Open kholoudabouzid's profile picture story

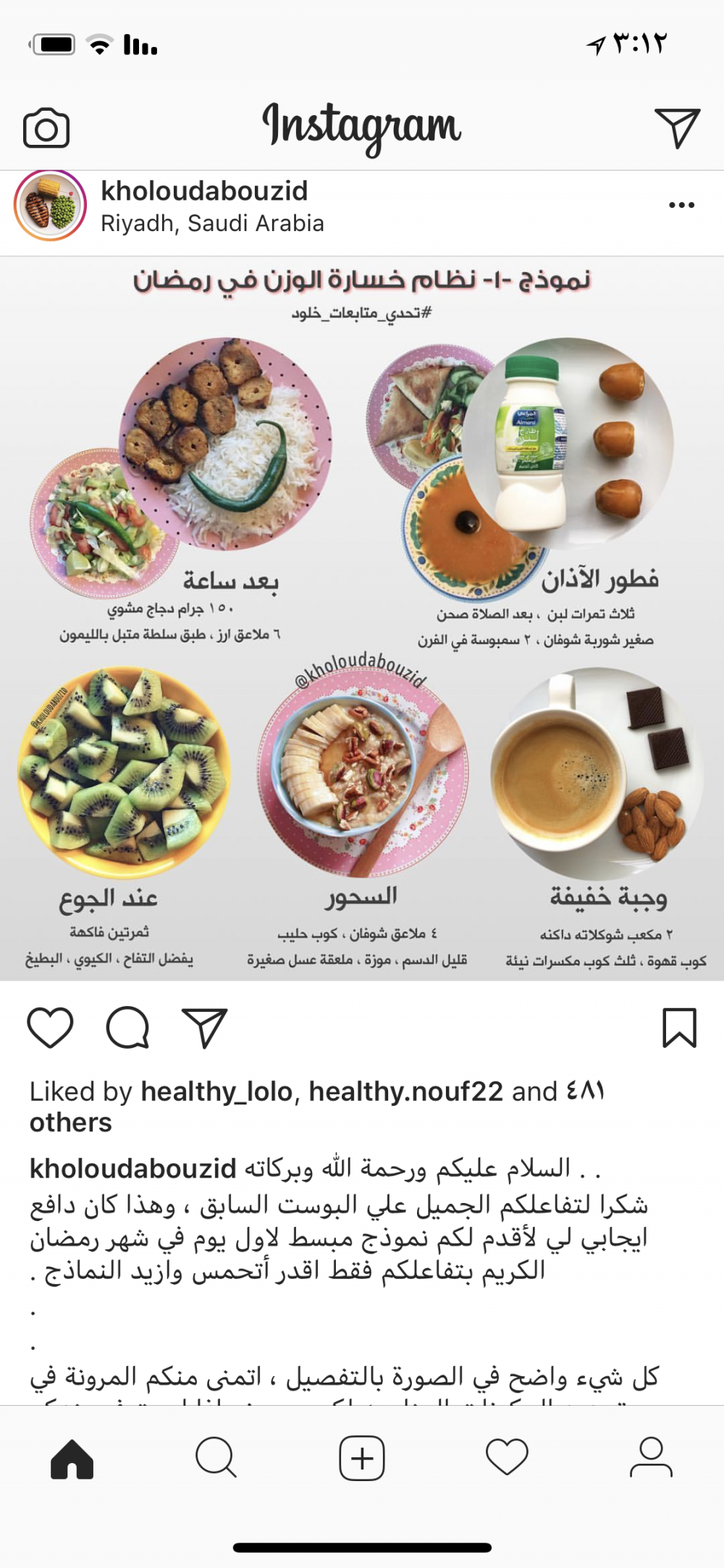[50, 206]
